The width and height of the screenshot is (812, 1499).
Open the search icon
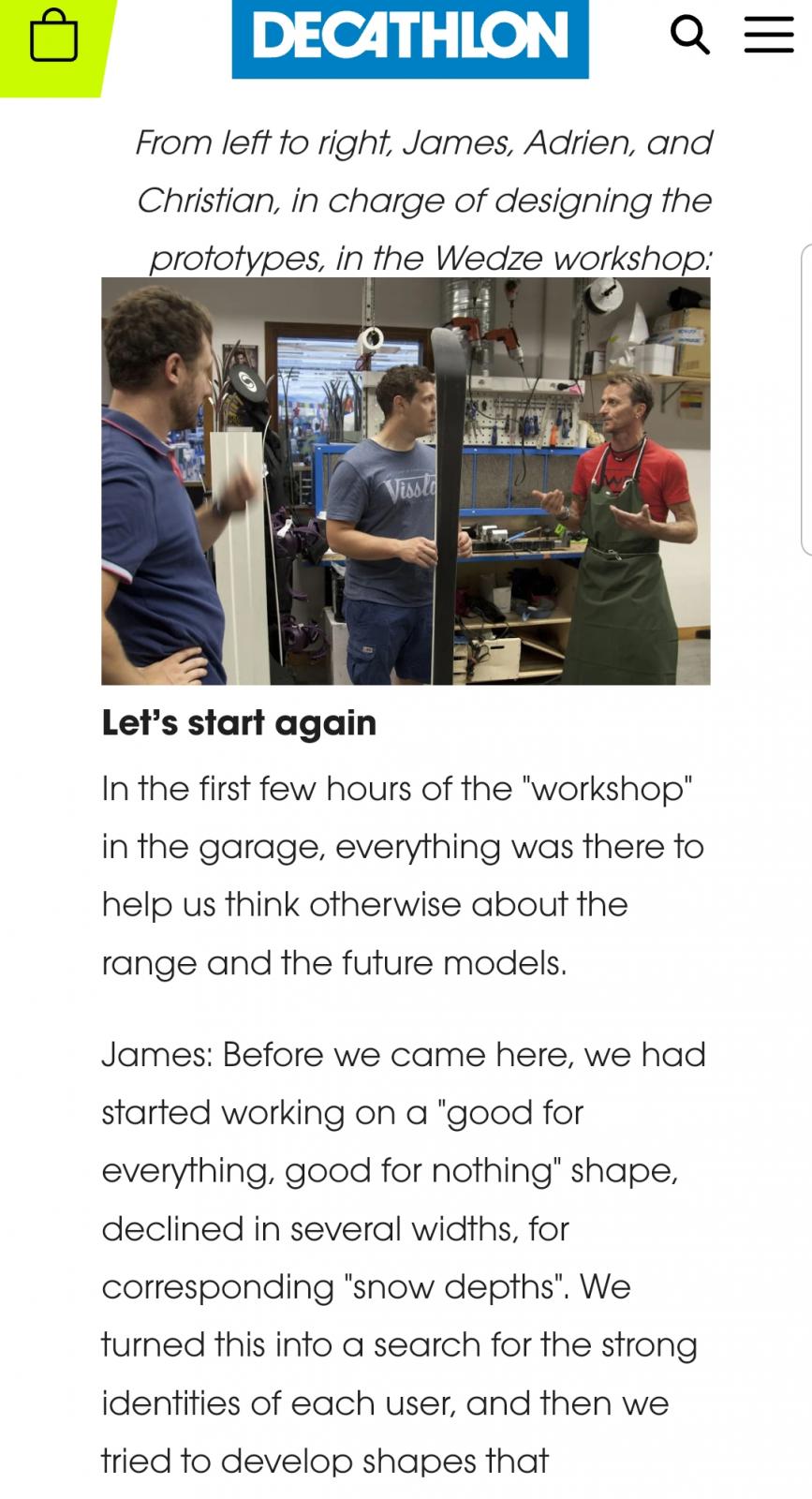click(x=690, y=36)
